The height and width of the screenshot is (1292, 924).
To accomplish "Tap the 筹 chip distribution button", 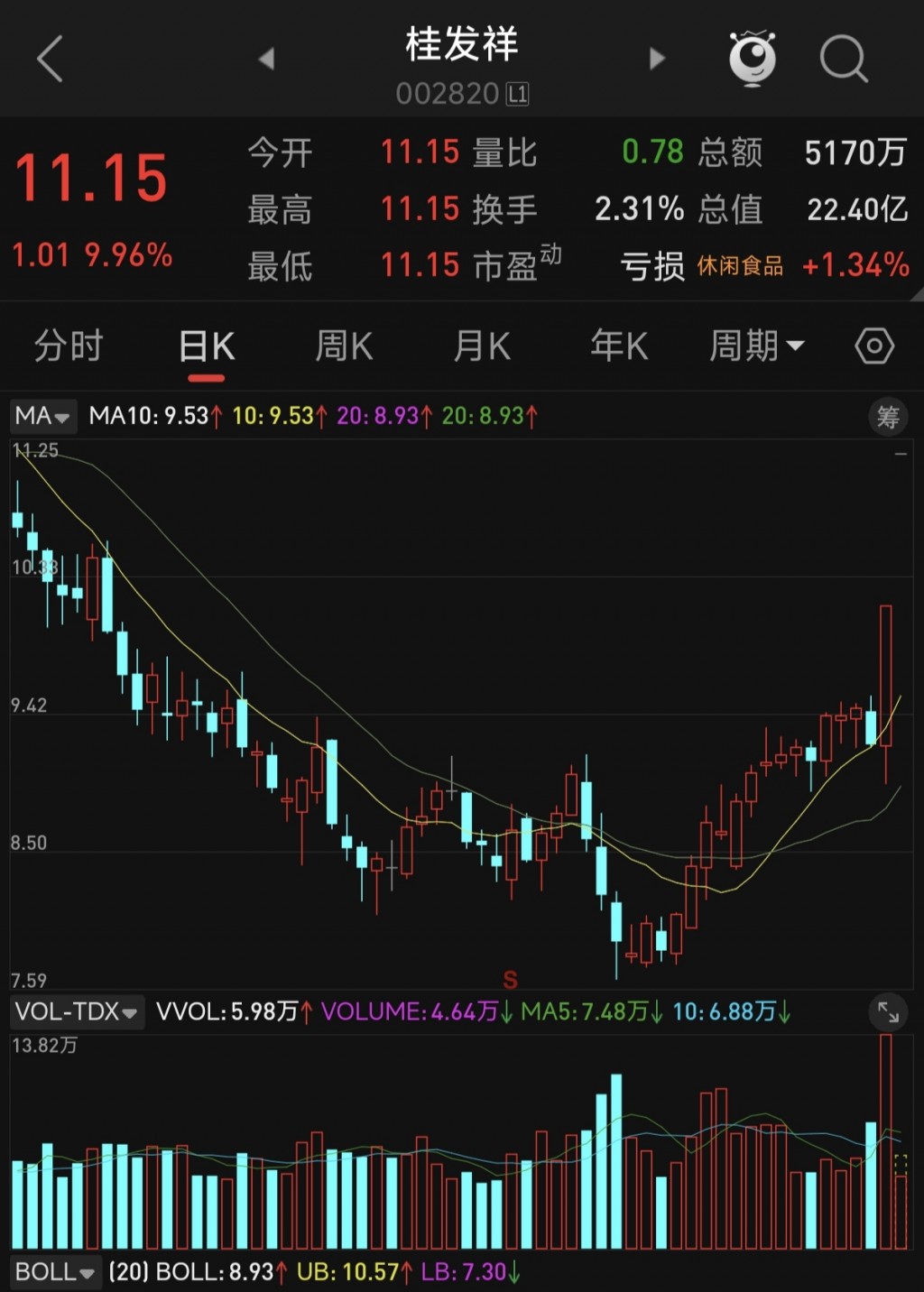I will pyautogui.click(x=888, y=417).
